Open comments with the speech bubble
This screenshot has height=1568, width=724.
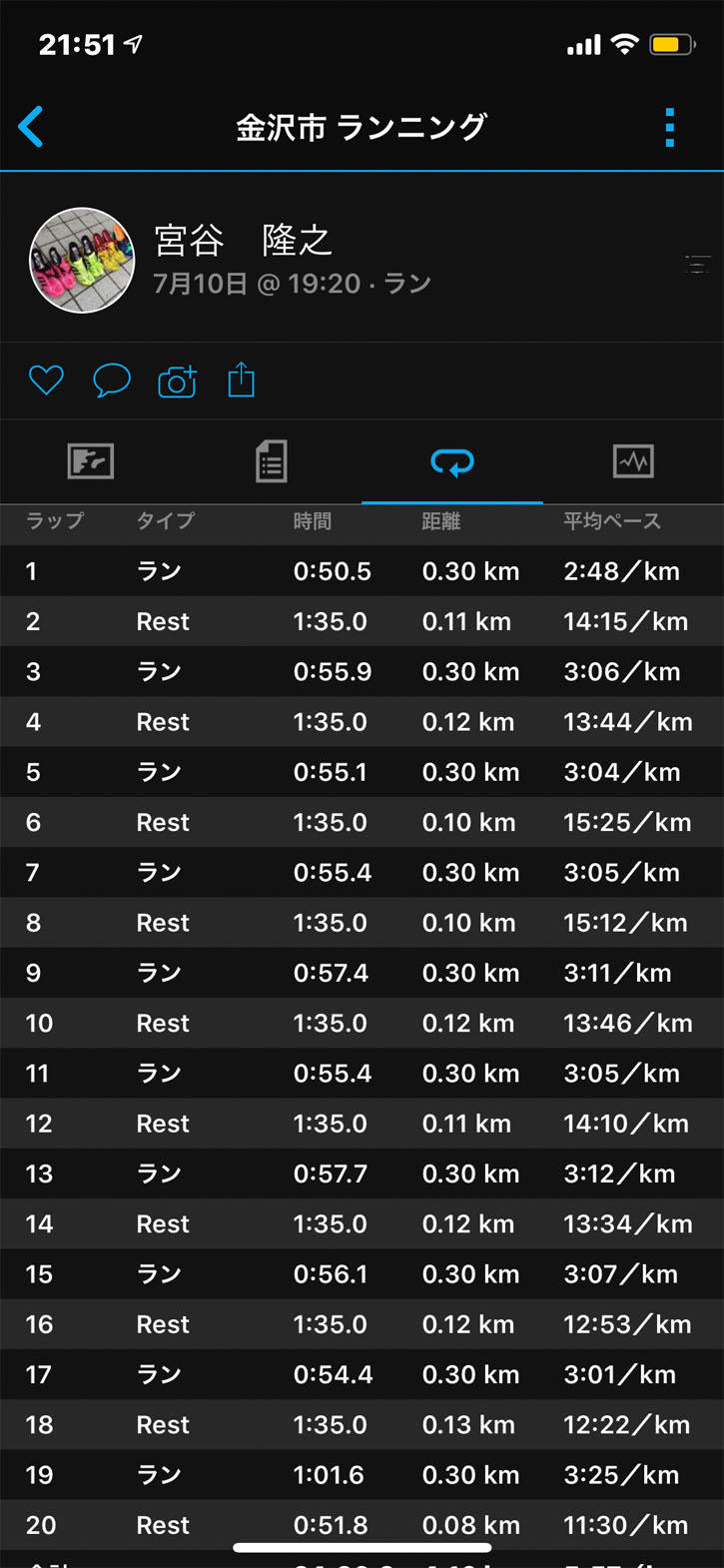tap(112, 381)
